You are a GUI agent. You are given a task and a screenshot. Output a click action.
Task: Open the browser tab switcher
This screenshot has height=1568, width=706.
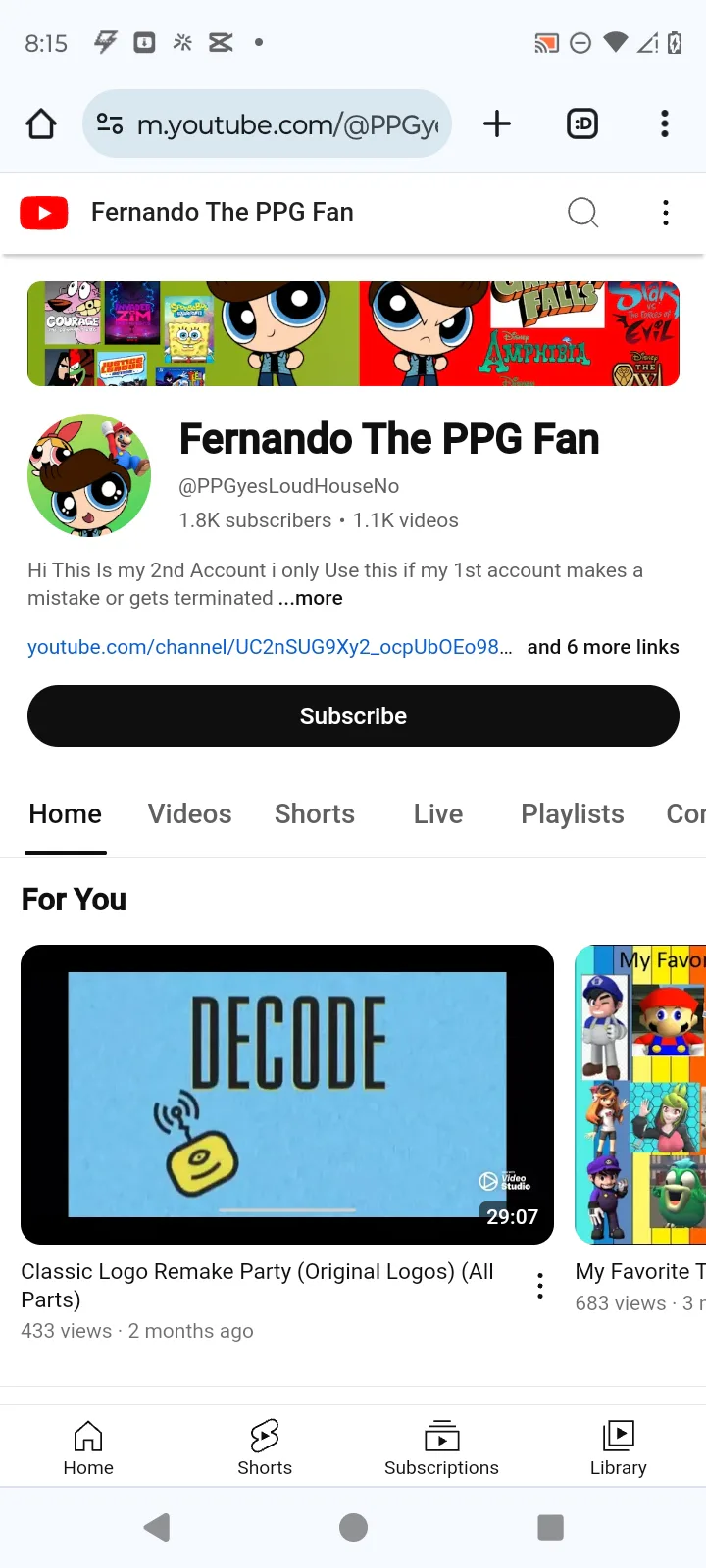click(x=582, y=124)
